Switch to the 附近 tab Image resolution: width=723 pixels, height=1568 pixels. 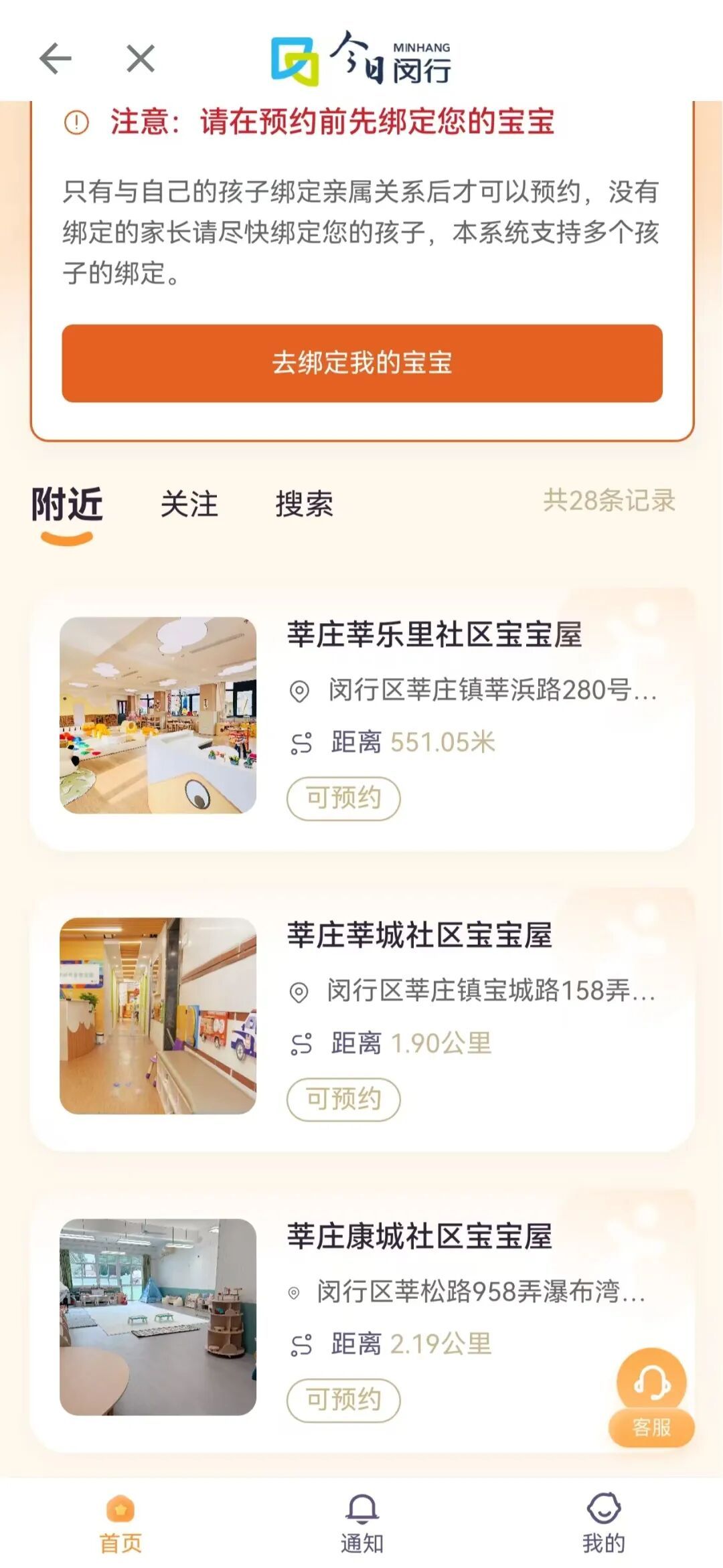pyautogui.click(x=67, y=505)
